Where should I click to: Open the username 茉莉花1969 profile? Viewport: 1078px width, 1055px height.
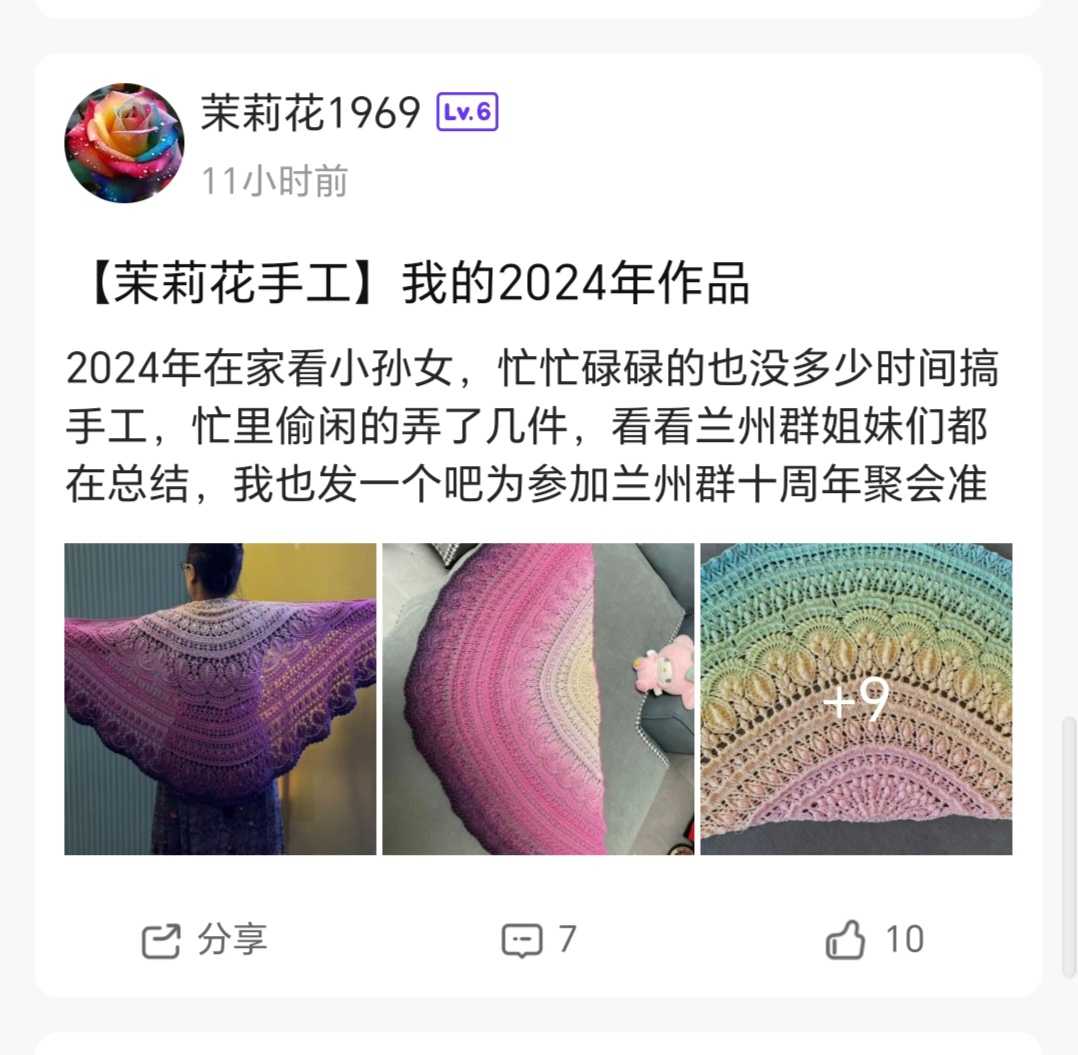pos(310,114)
